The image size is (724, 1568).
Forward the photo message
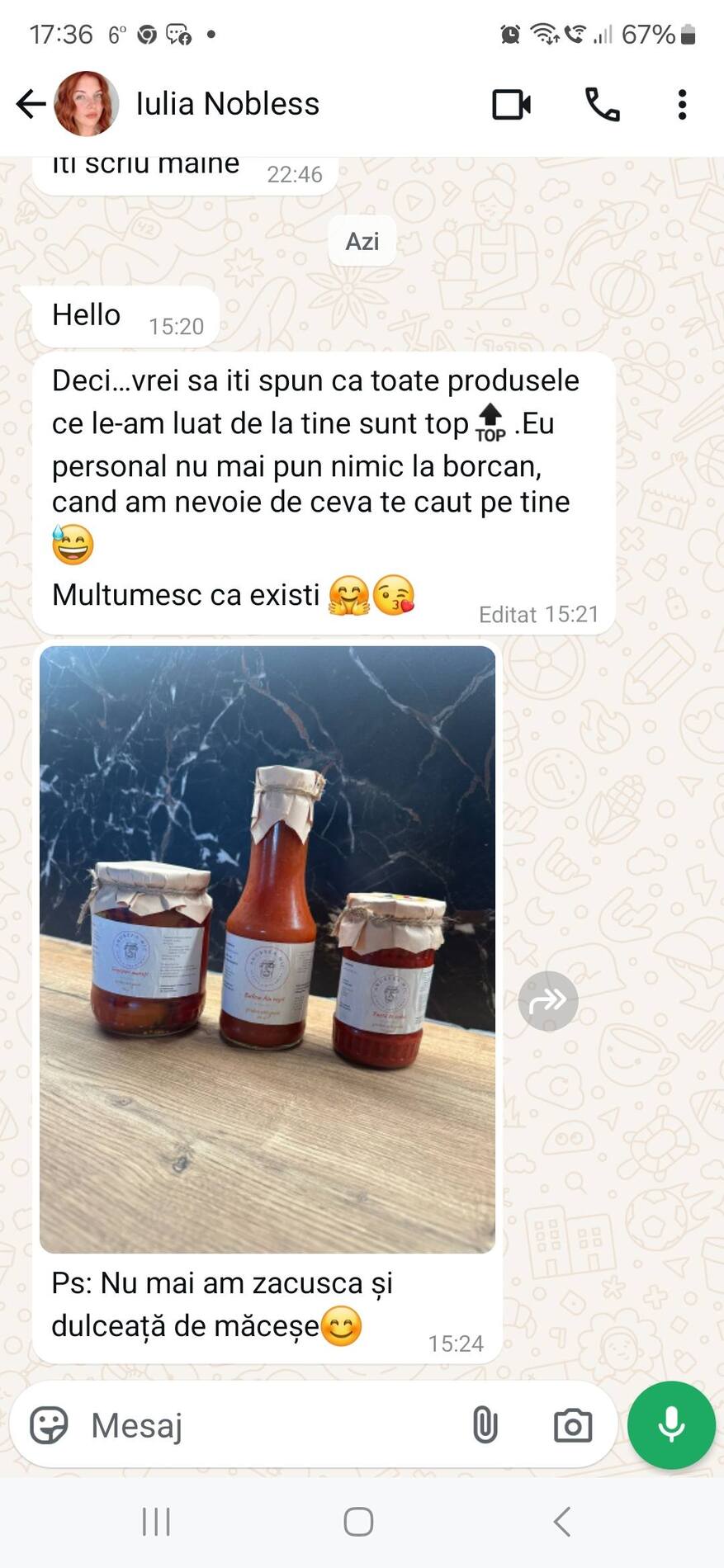(548, 1001)
